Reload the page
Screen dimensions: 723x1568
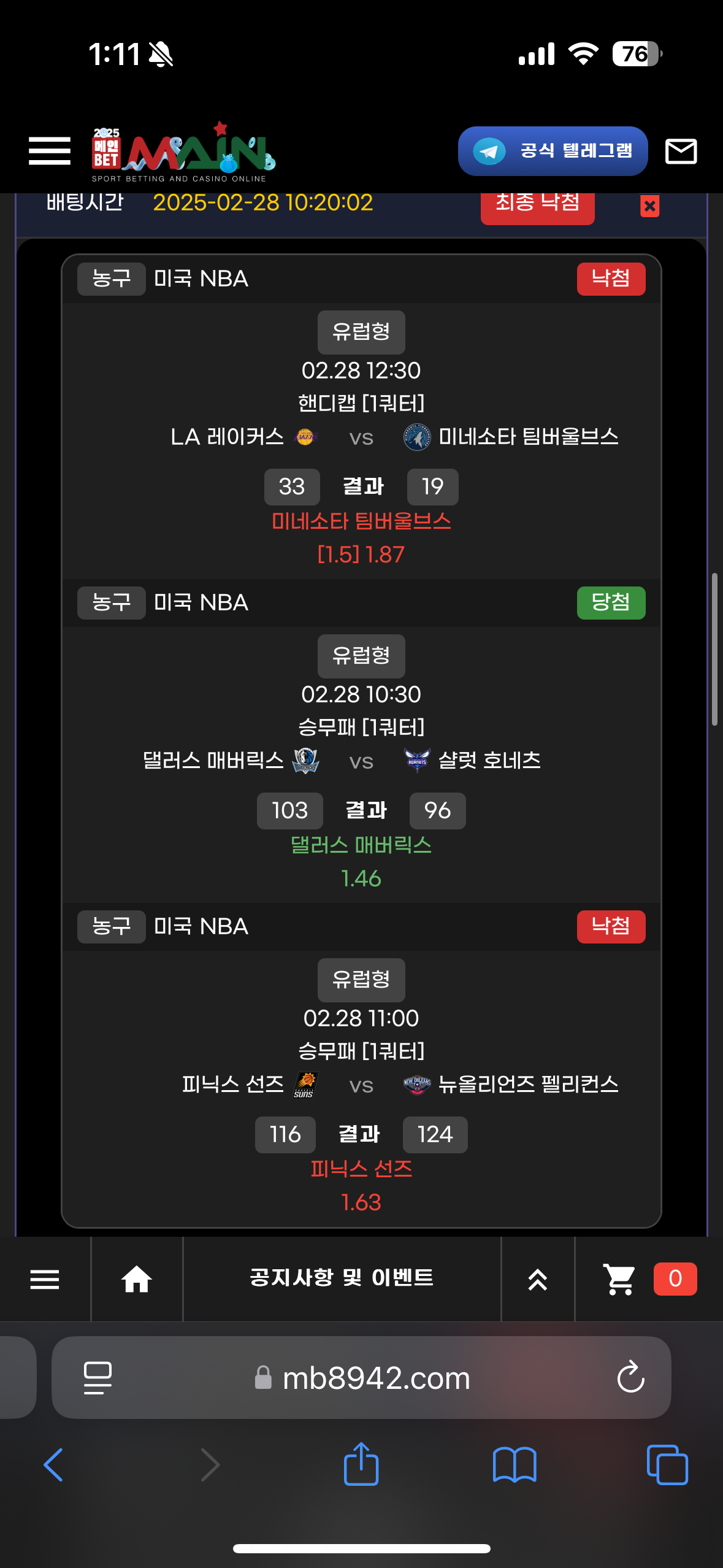point(630,1378)
